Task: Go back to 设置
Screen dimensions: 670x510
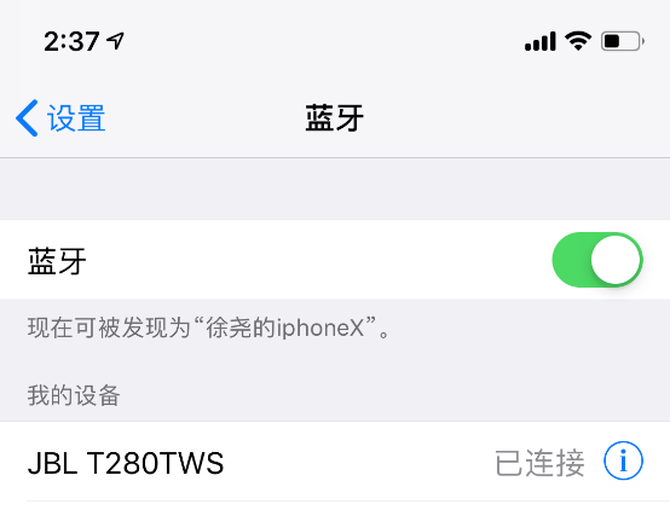Action: click(x=62, y=119)
